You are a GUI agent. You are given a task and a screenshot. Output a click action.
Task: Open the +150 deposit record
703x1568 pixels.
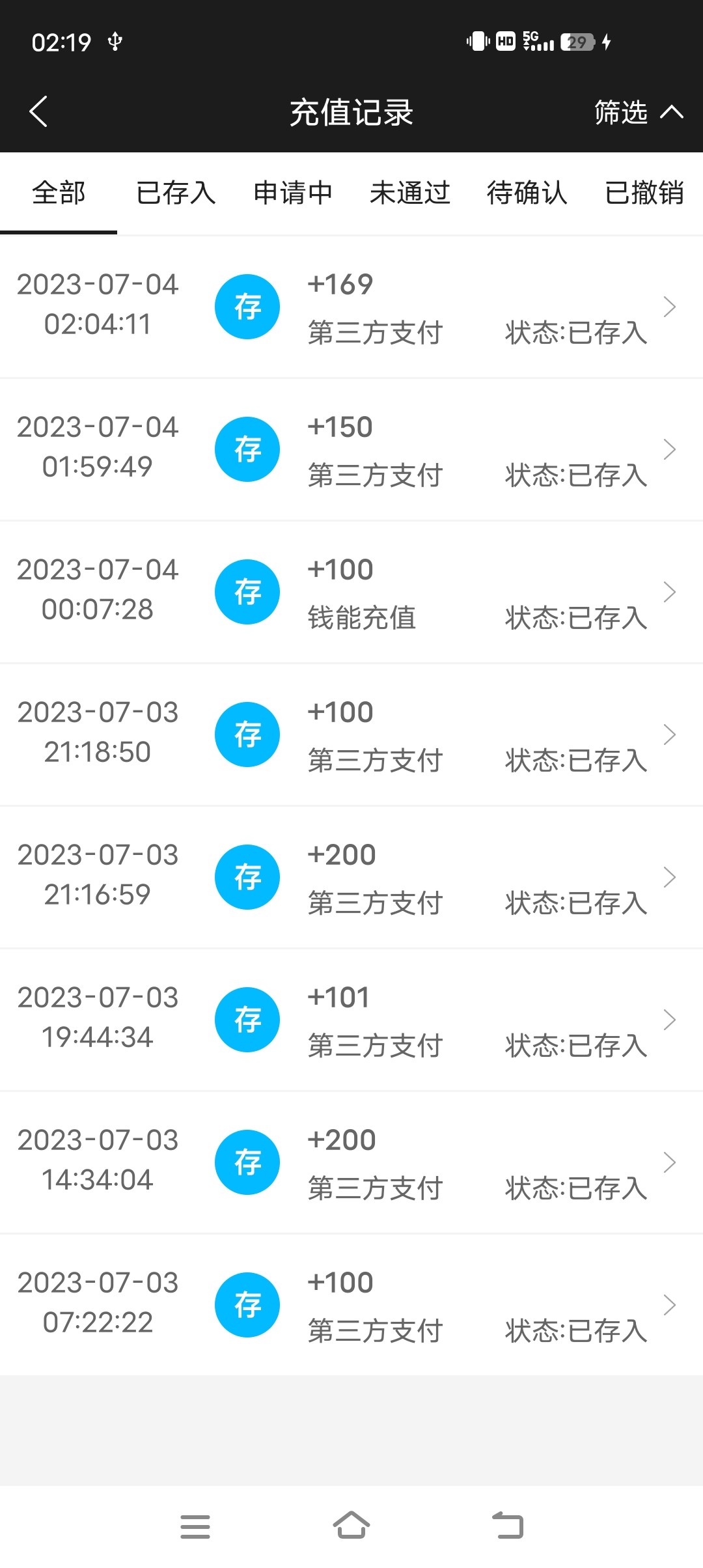(351, 449)
